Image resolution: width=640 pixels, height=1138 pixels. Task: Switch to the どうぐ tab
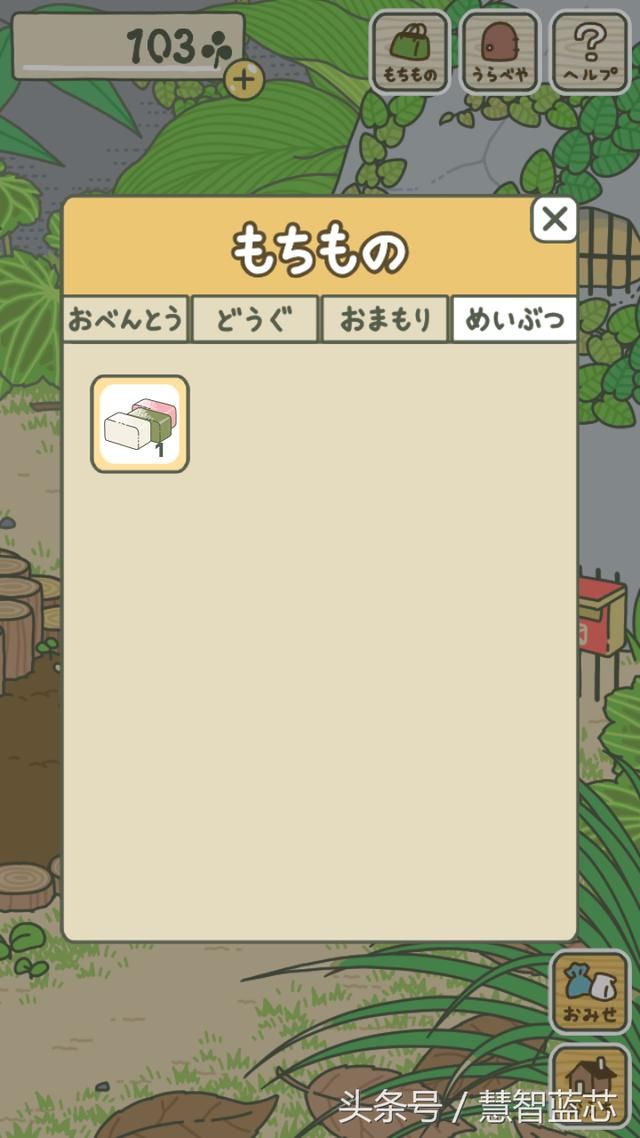pyautogui.click(x=255, y=320)
